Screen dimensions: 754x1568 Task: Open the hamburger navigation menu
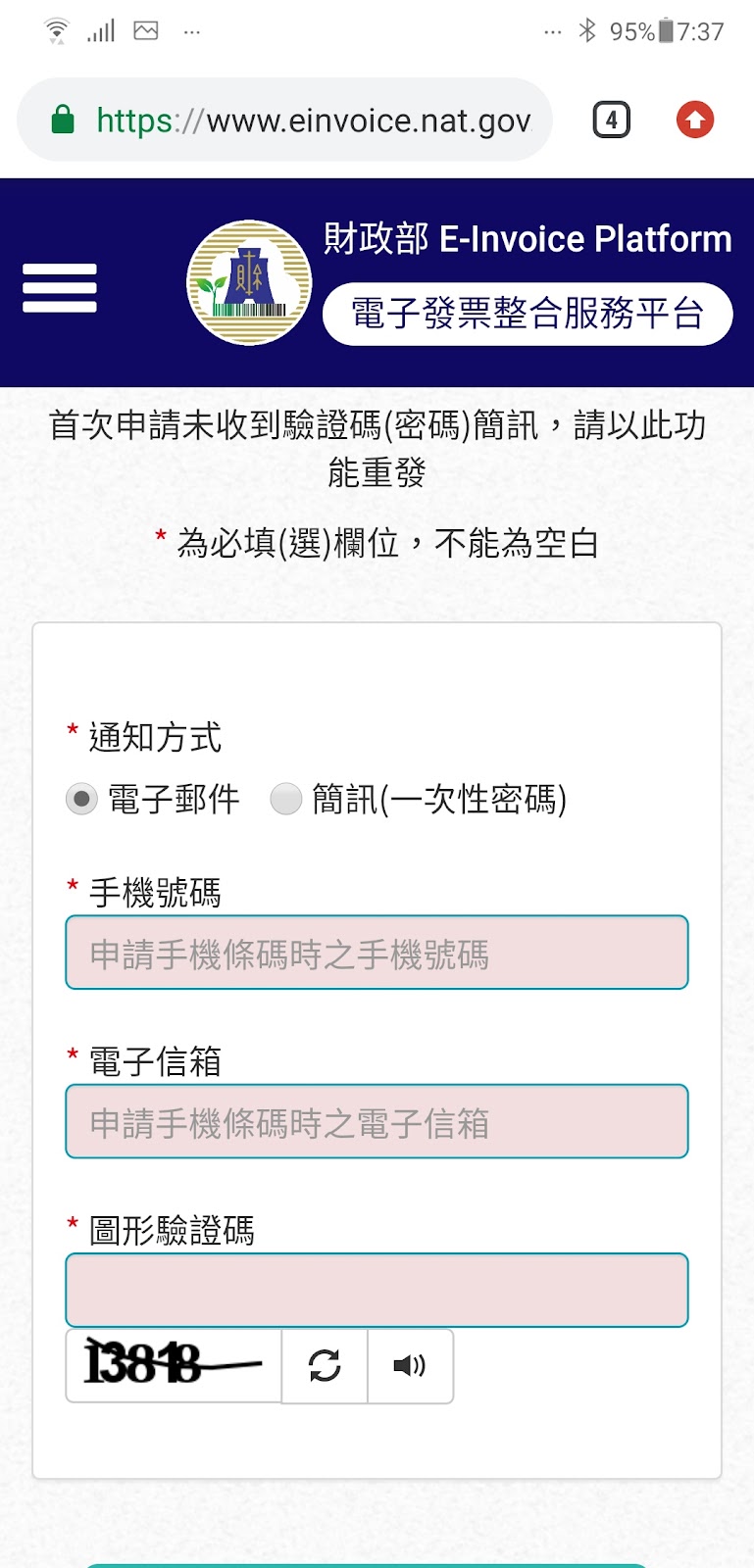[x=60, y=287]
